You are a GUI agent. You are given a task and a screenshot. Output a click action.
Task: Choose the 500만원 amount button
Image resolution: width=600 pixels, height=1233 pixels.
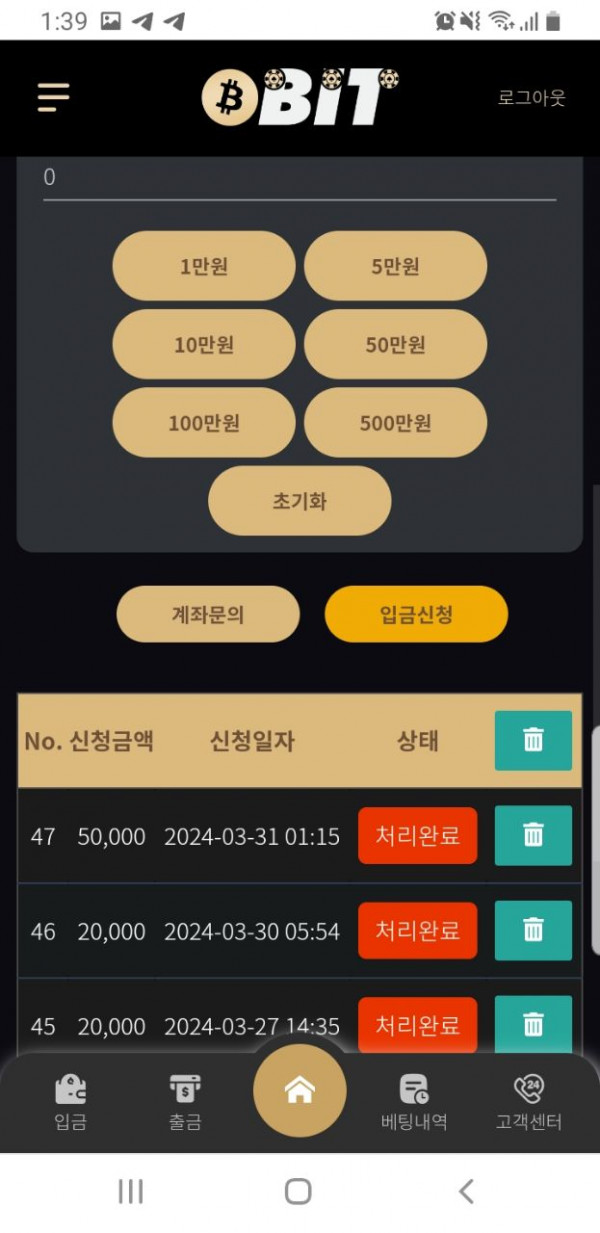[395, 423]
